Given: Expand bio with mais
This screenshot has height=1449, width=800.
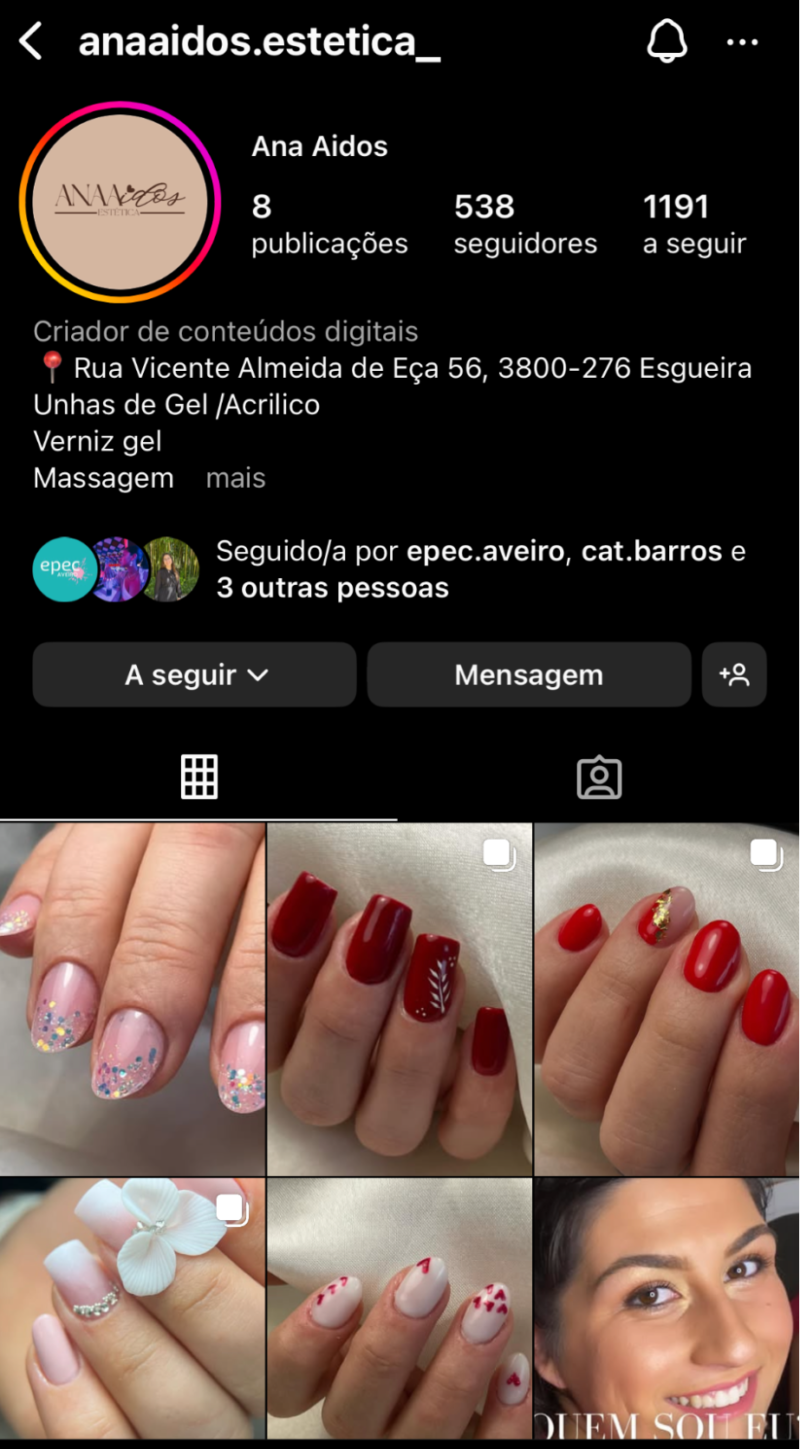Looking at the screenshot, I should point(235,478).
